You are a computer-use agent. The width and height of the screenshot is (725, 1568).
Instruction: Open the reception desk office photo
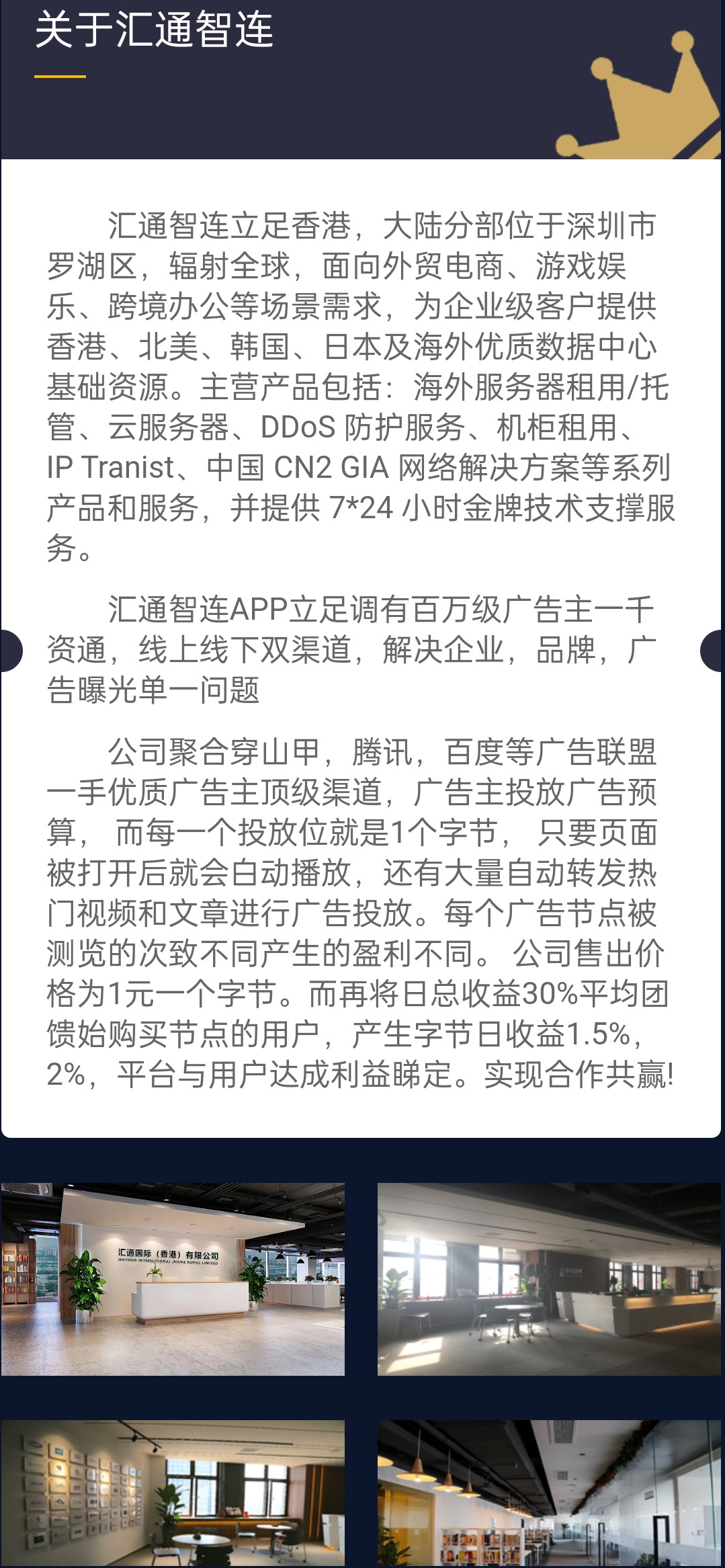pos(173,1279)
